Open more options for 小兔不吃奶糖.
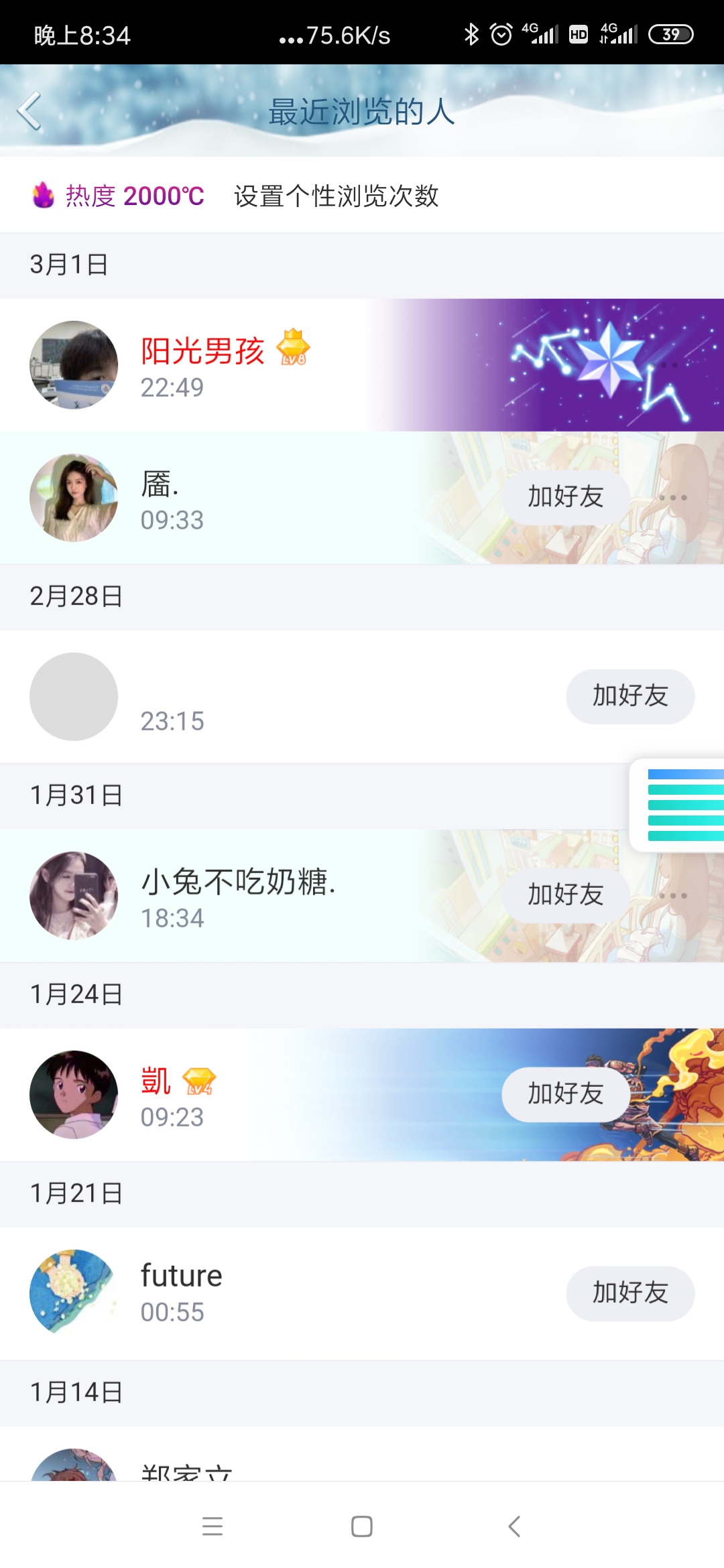The height and width of the screenshot is (1568, 724). (x=672, y=896)
